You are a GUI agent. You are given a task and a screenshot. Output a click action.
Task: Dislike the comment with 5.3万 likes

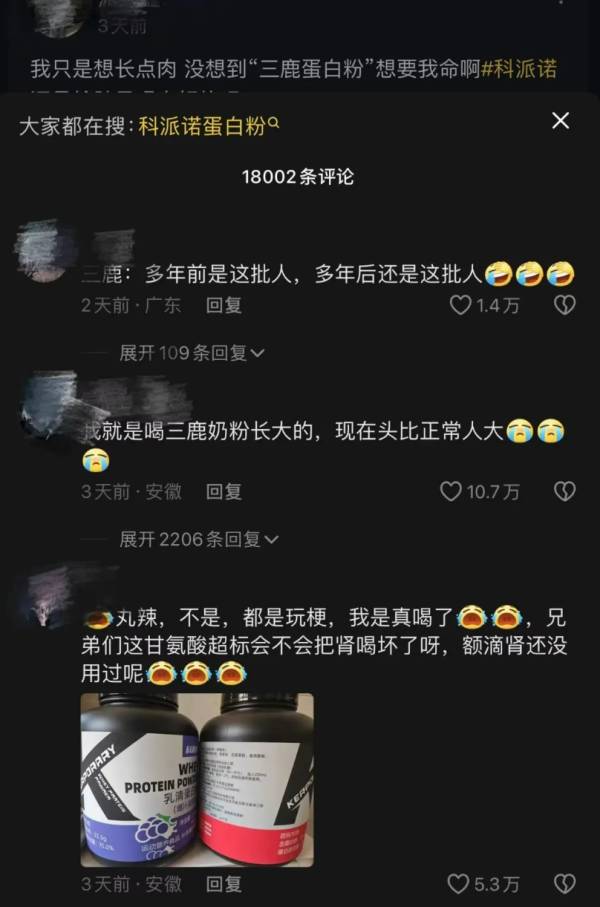click(565, 884)
